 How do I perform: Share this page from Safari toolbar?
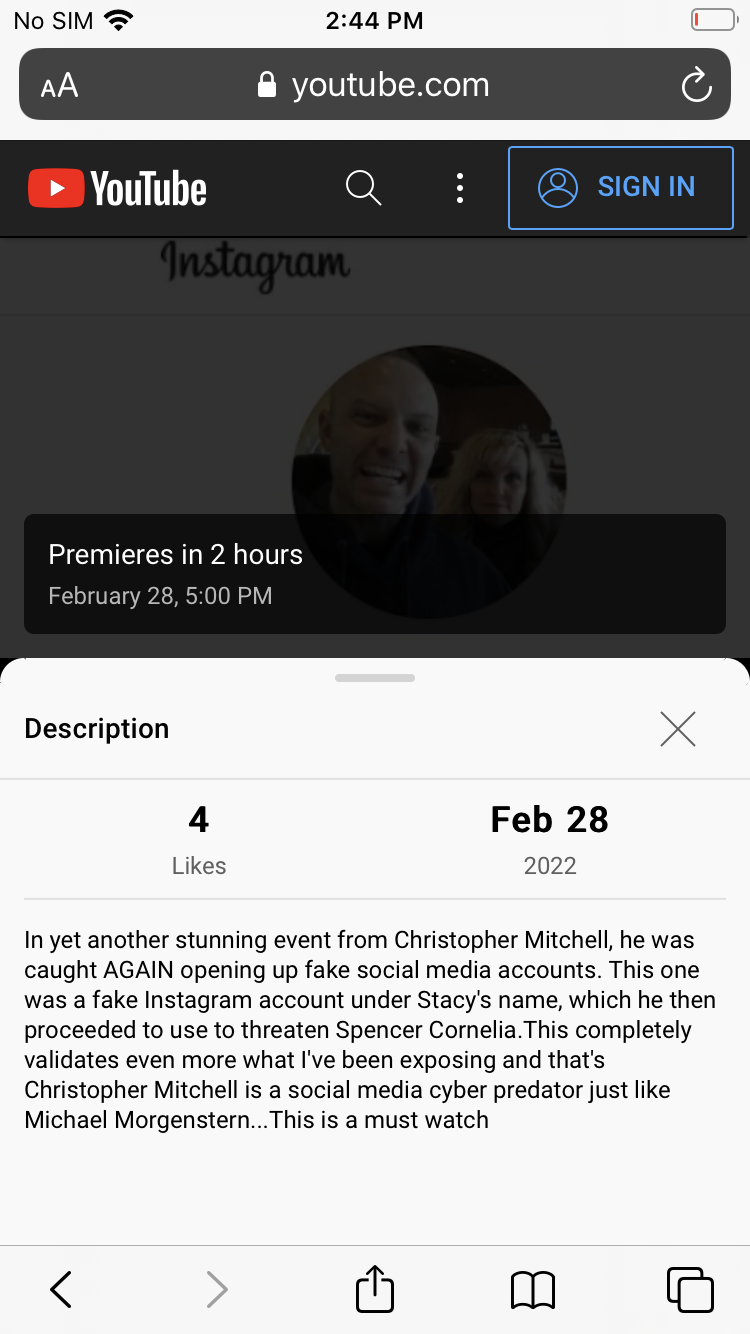375,1287
